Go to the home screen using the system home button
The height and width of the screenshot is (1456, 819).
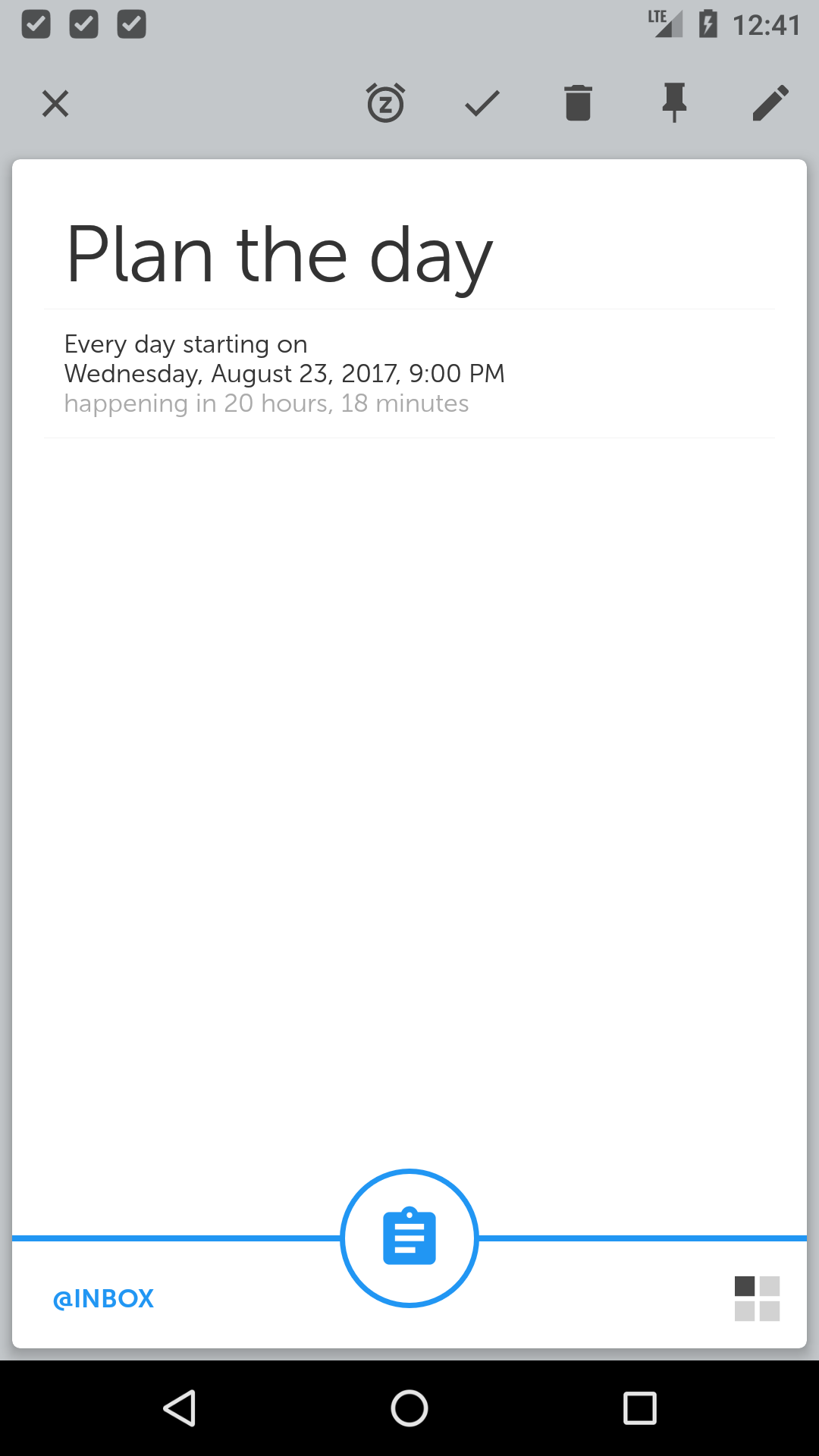(409, 1408)
